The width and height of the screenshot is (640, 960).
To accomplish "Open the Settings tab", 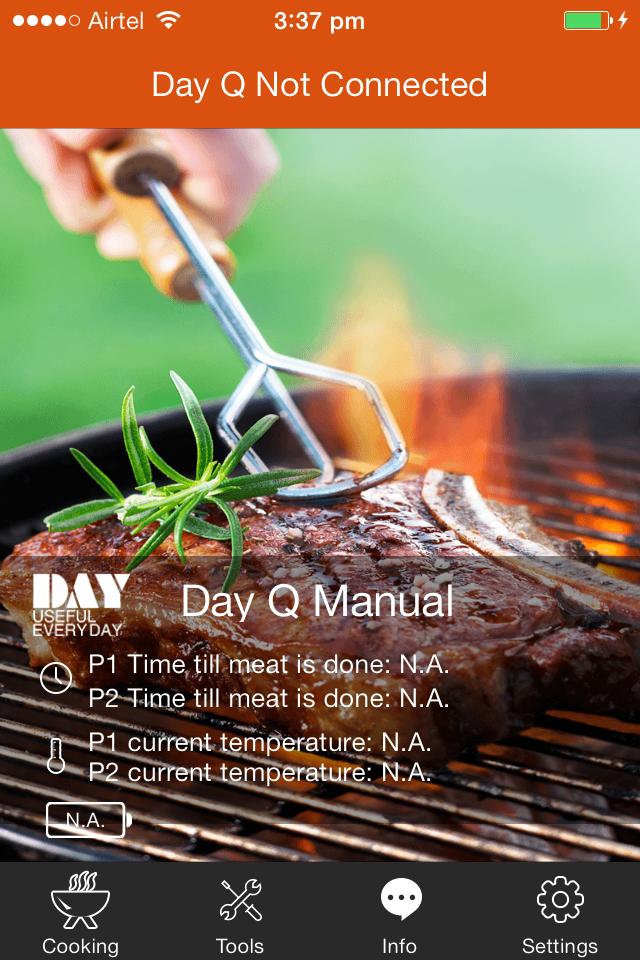I will pos(560,912).
